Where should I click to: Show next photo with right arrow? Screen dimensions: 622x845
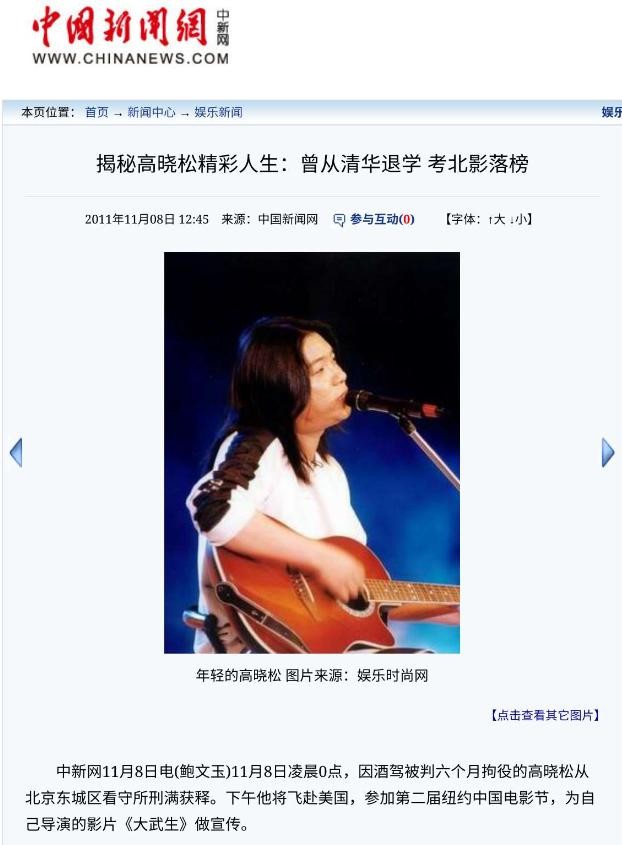[607, 453]
